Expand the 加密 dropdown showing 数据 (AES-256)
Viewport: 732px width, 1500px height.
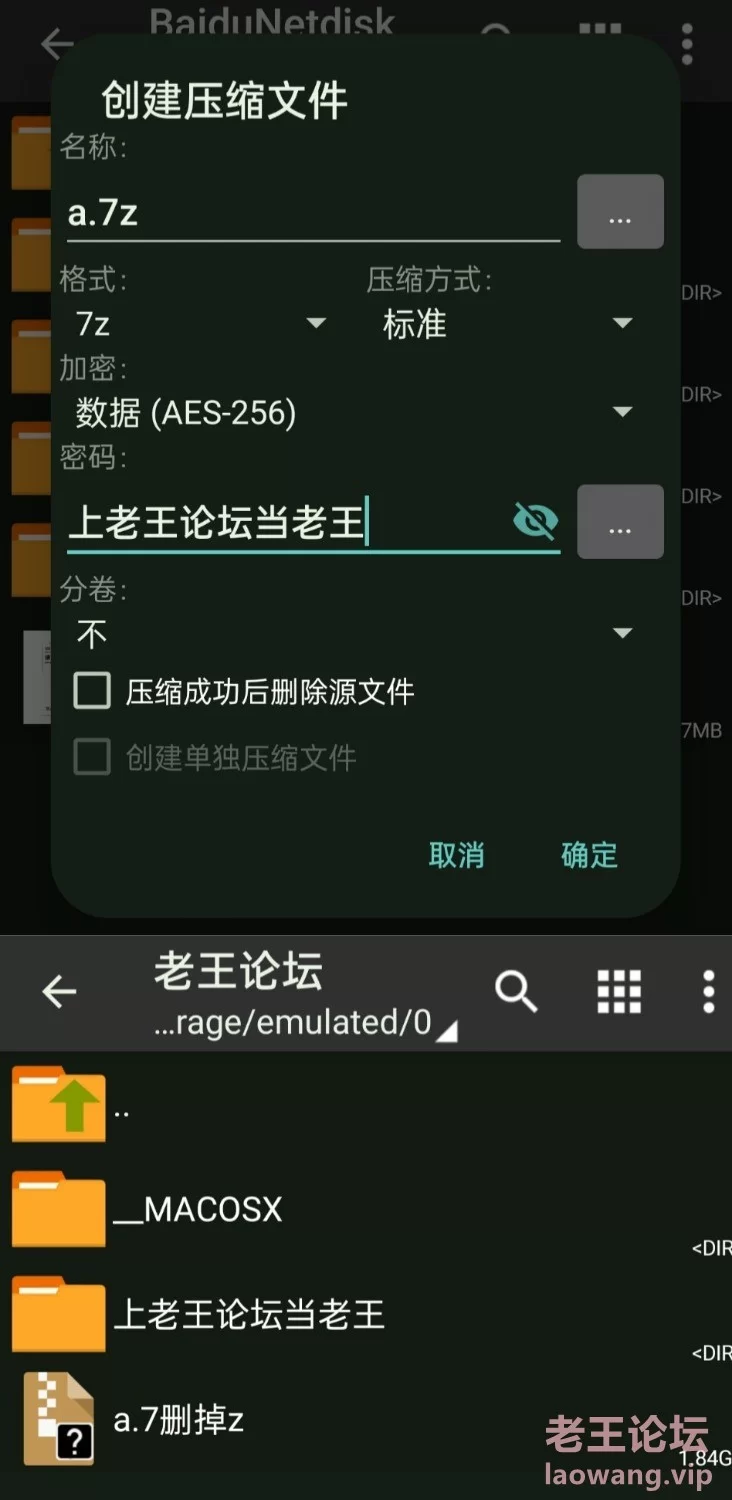pos(354,412)
